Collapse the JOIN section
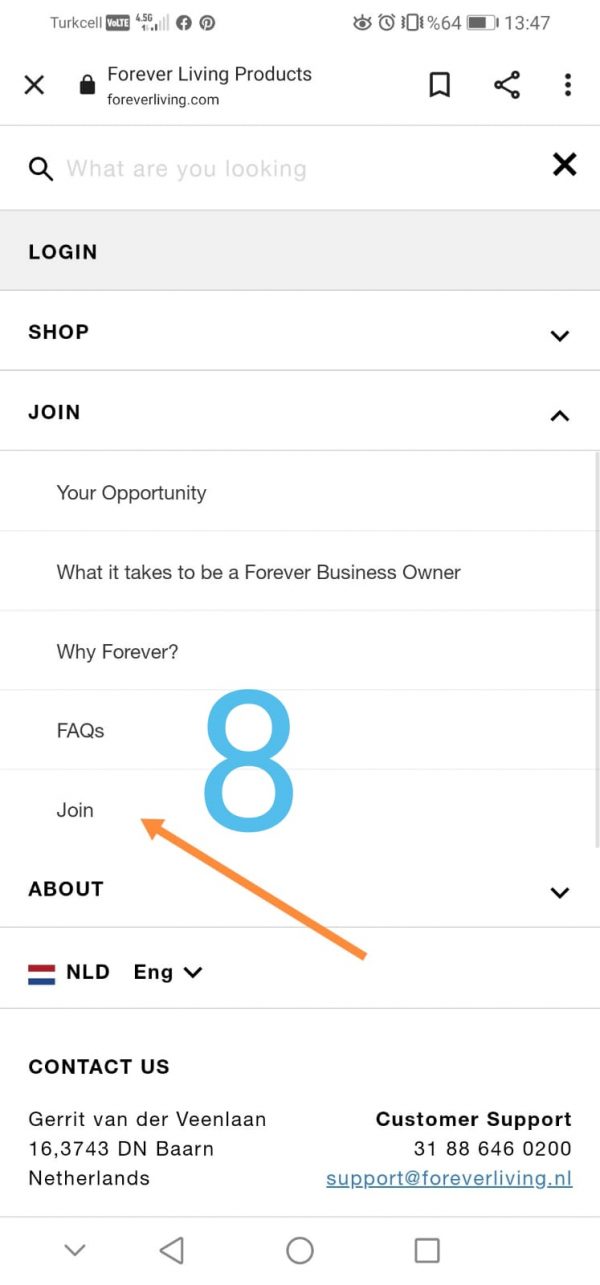600x1285 pixels. click(x=559, y=415)
